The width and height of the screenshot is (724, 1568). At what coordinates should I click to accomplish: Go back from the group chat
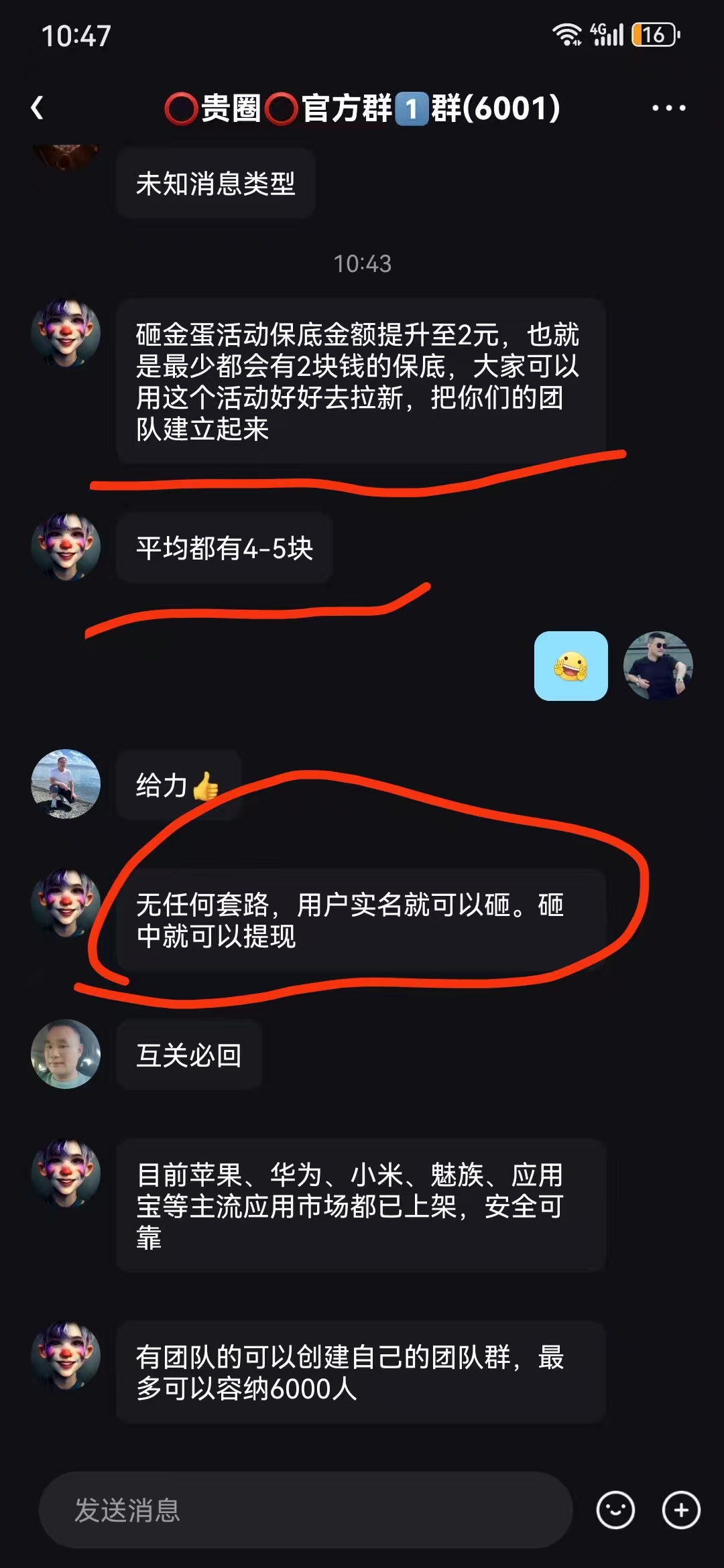tap(38, 108)
